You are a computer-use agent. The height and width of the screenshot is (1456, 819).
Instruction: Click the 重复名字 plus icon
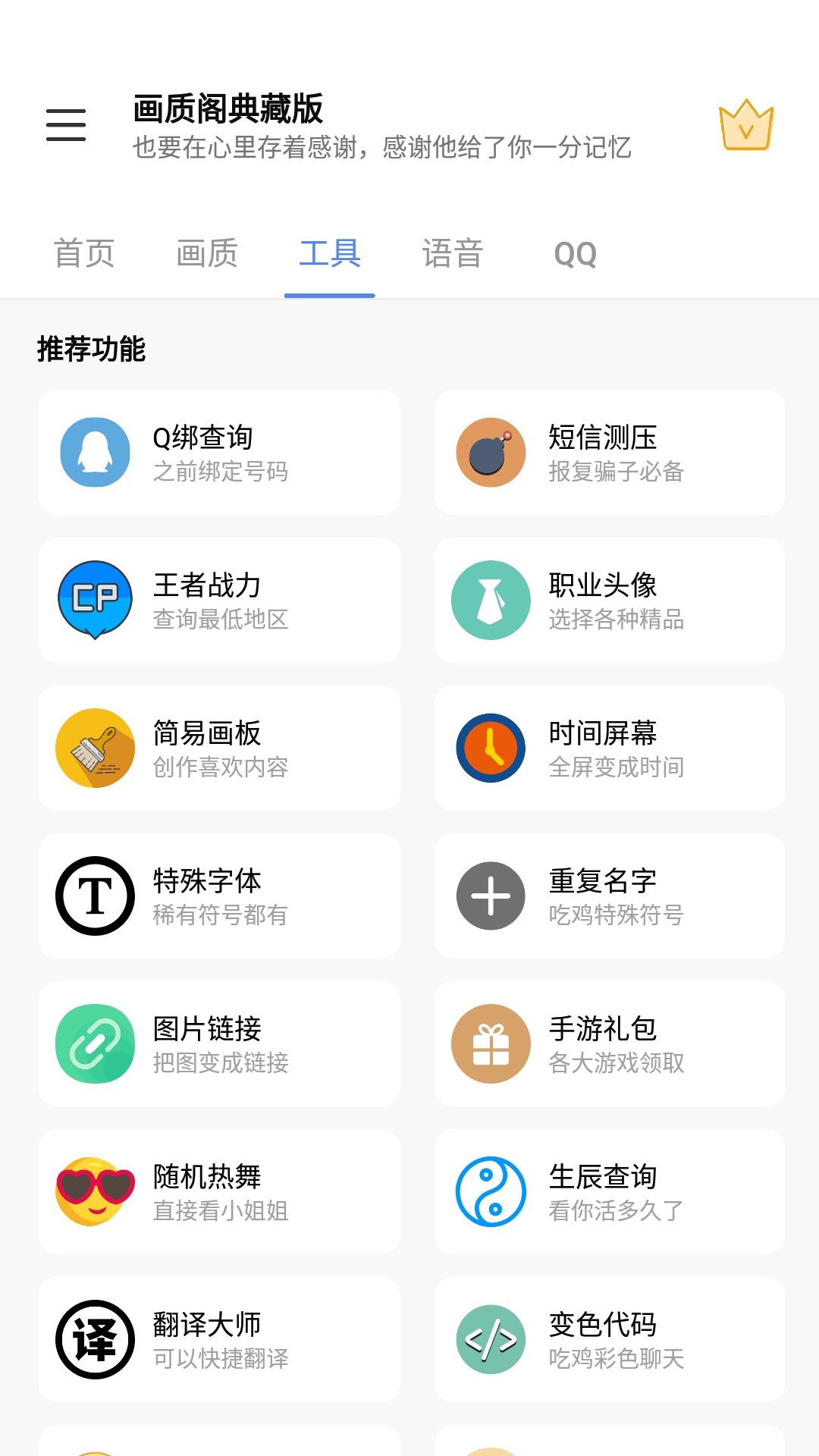click(490, 896)
